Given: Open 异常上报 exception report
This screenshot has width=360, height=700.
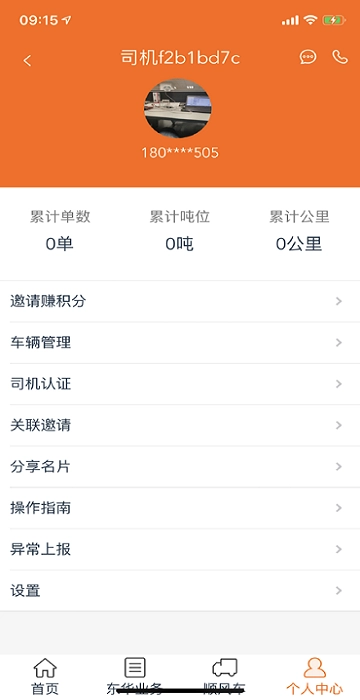Looking at the screenshot, I should pyautogui.click(x=180, y=549).
